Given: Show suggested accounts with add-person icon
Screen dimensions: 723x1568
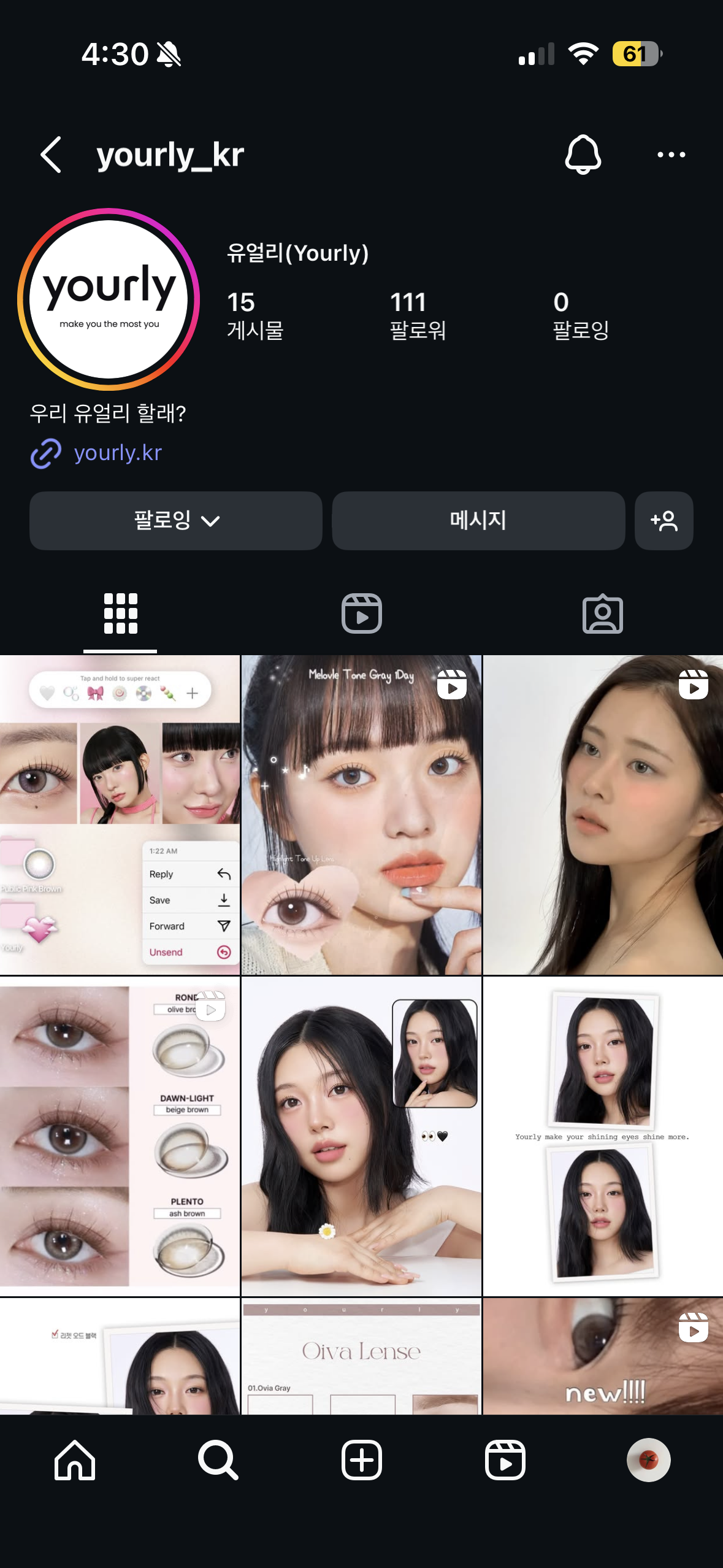Looking at the screenshot, I should [x=664, y=520].
